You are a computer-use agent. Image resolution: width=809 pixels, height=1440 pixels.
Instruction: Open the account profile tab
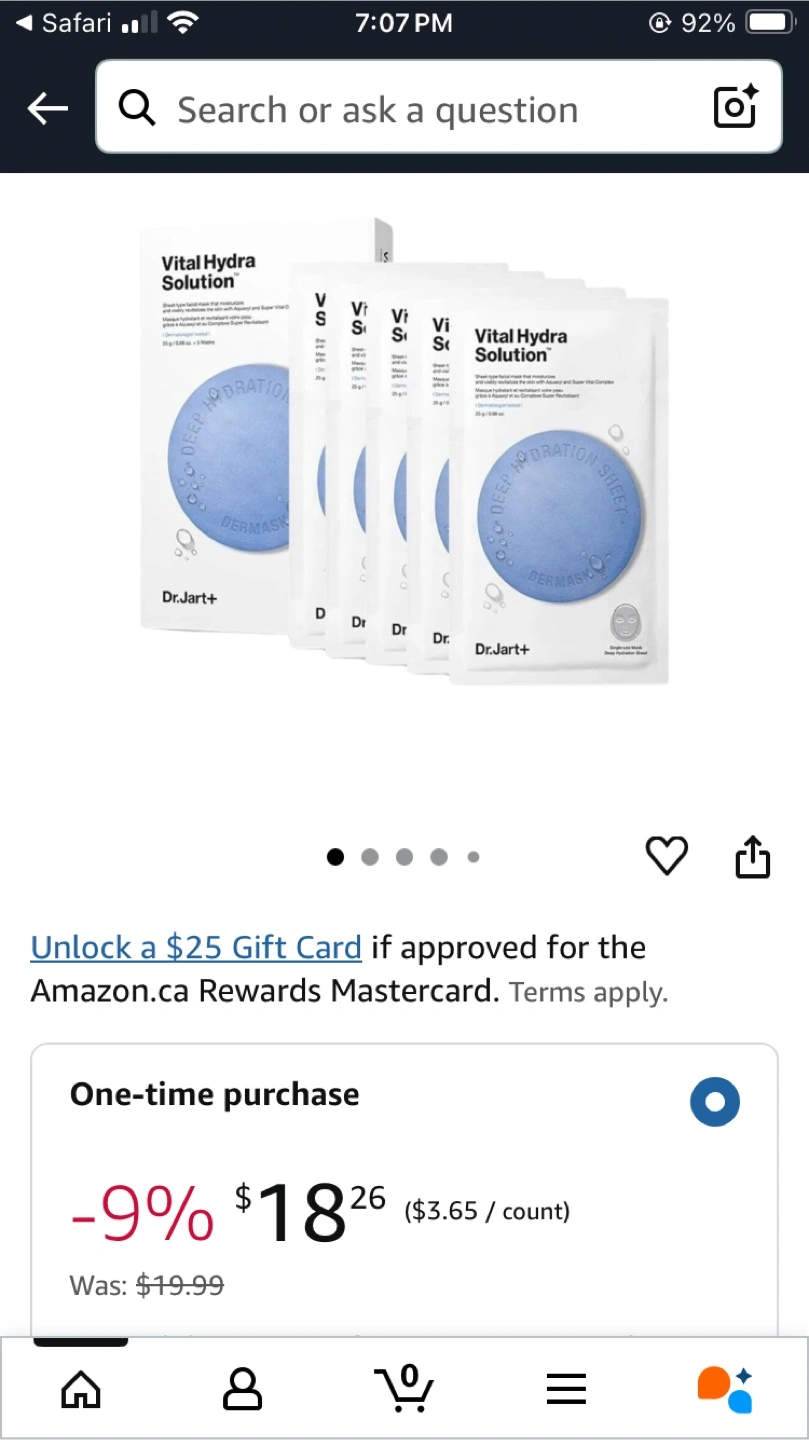point(243,1389)
